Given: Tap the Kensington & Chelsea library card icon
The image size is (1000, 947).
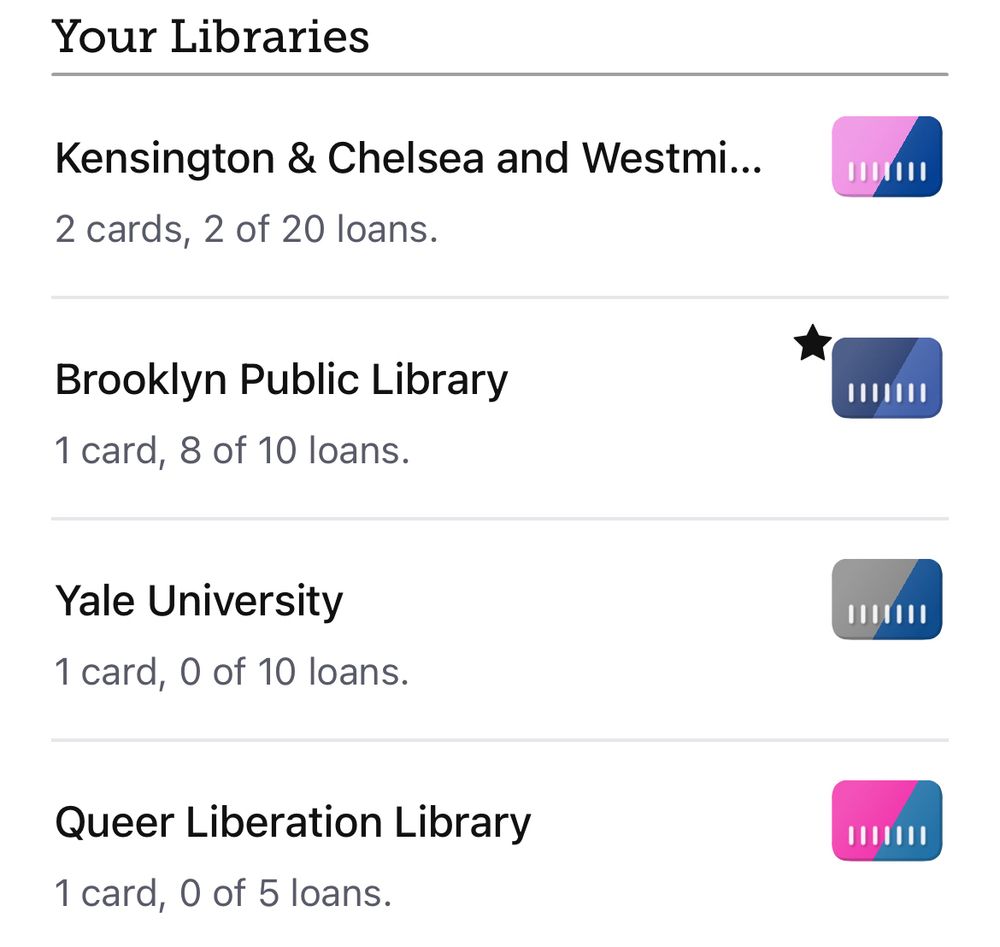Looking at the screenshot, I should point(887,157).
